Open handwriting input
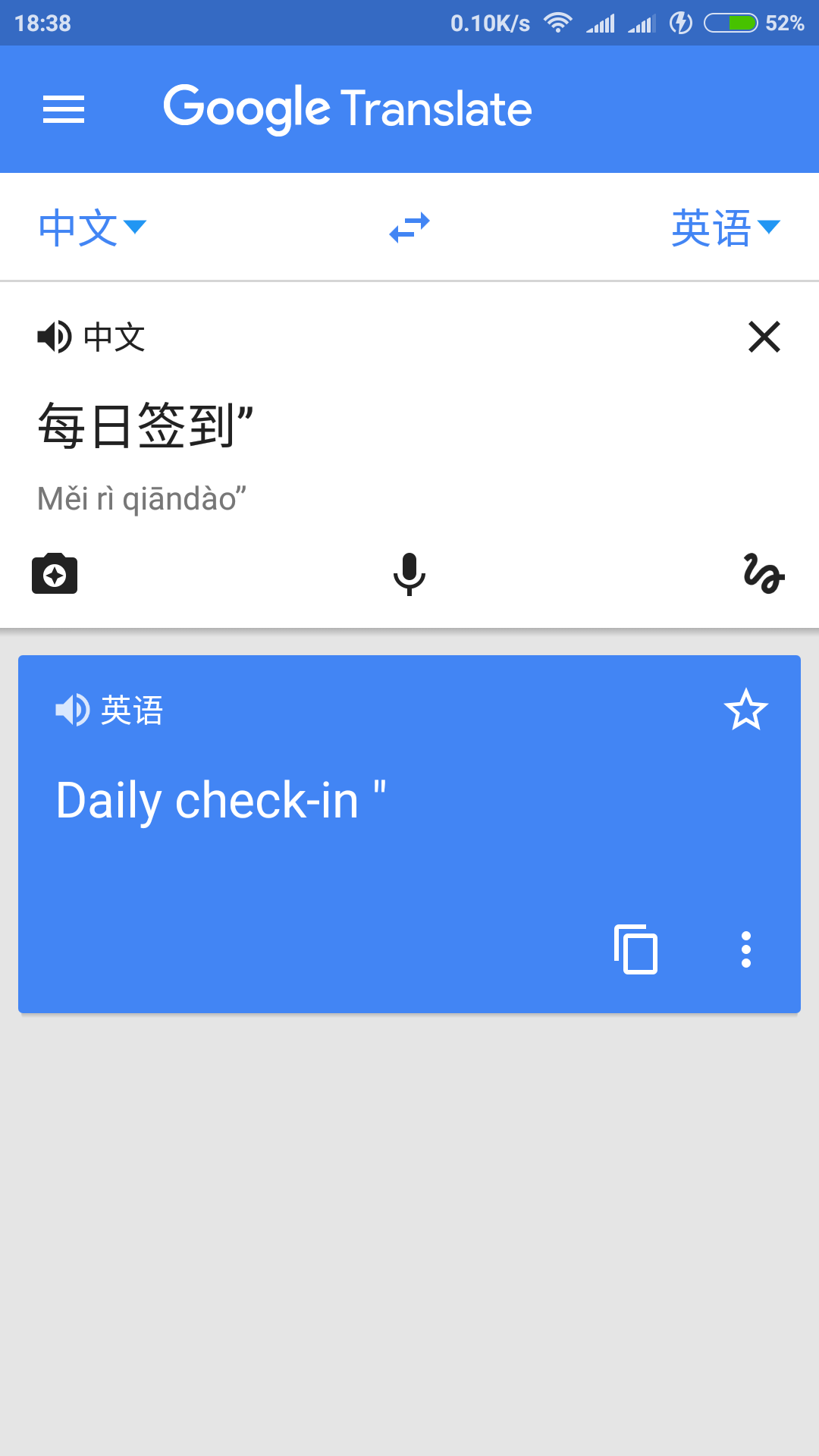Screen dimensions: 819x1456 pos(764,574)
